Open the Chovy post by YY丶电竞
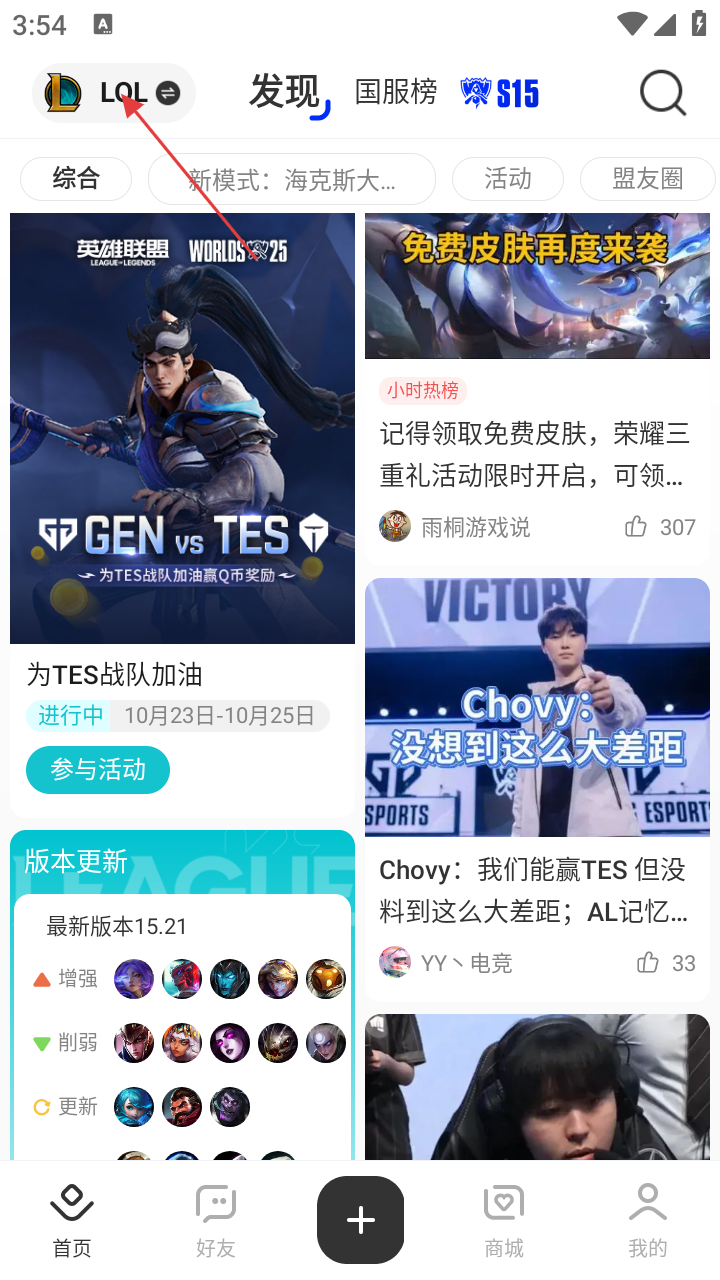The image size is (720, 1280). [535, 890]
